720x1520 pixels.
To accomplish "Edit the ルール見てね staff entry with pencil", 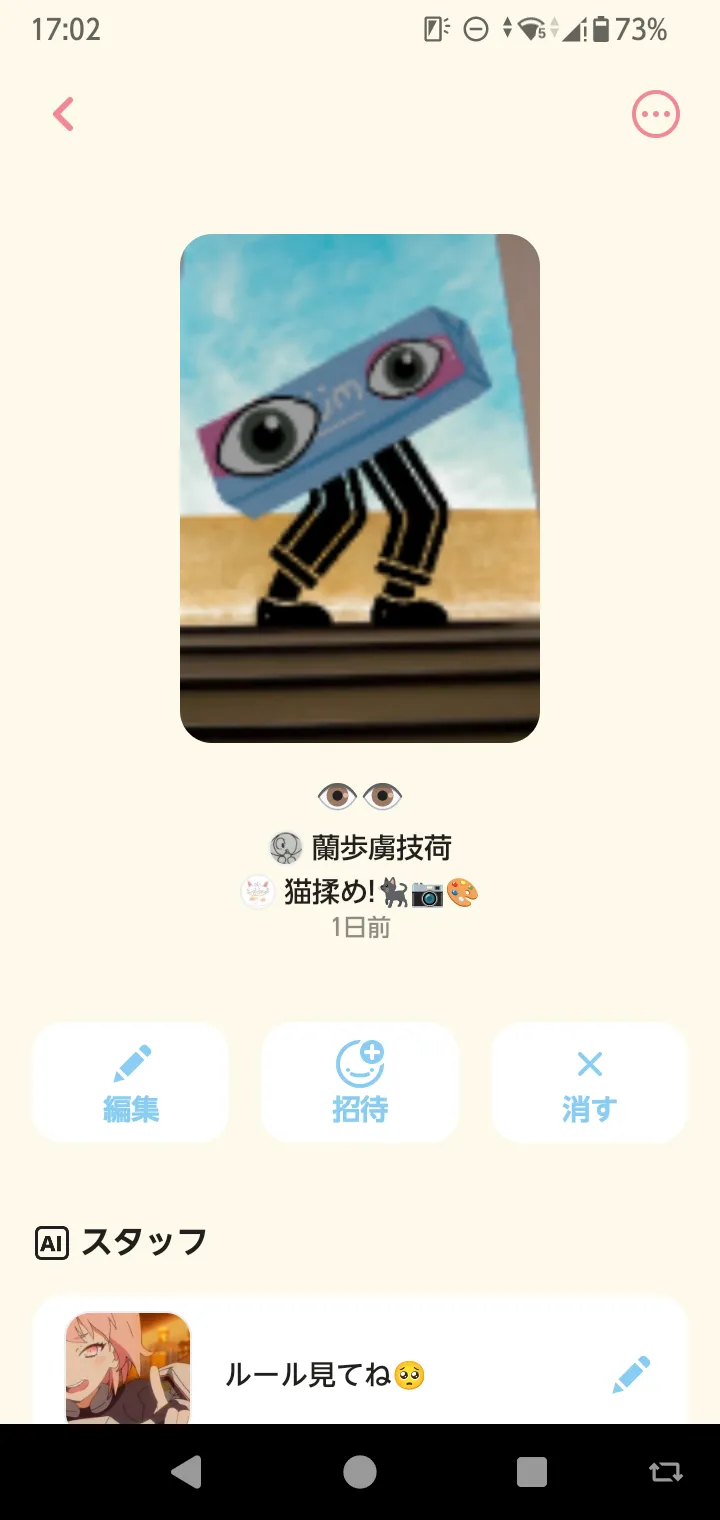I will tap(631, 1375).
